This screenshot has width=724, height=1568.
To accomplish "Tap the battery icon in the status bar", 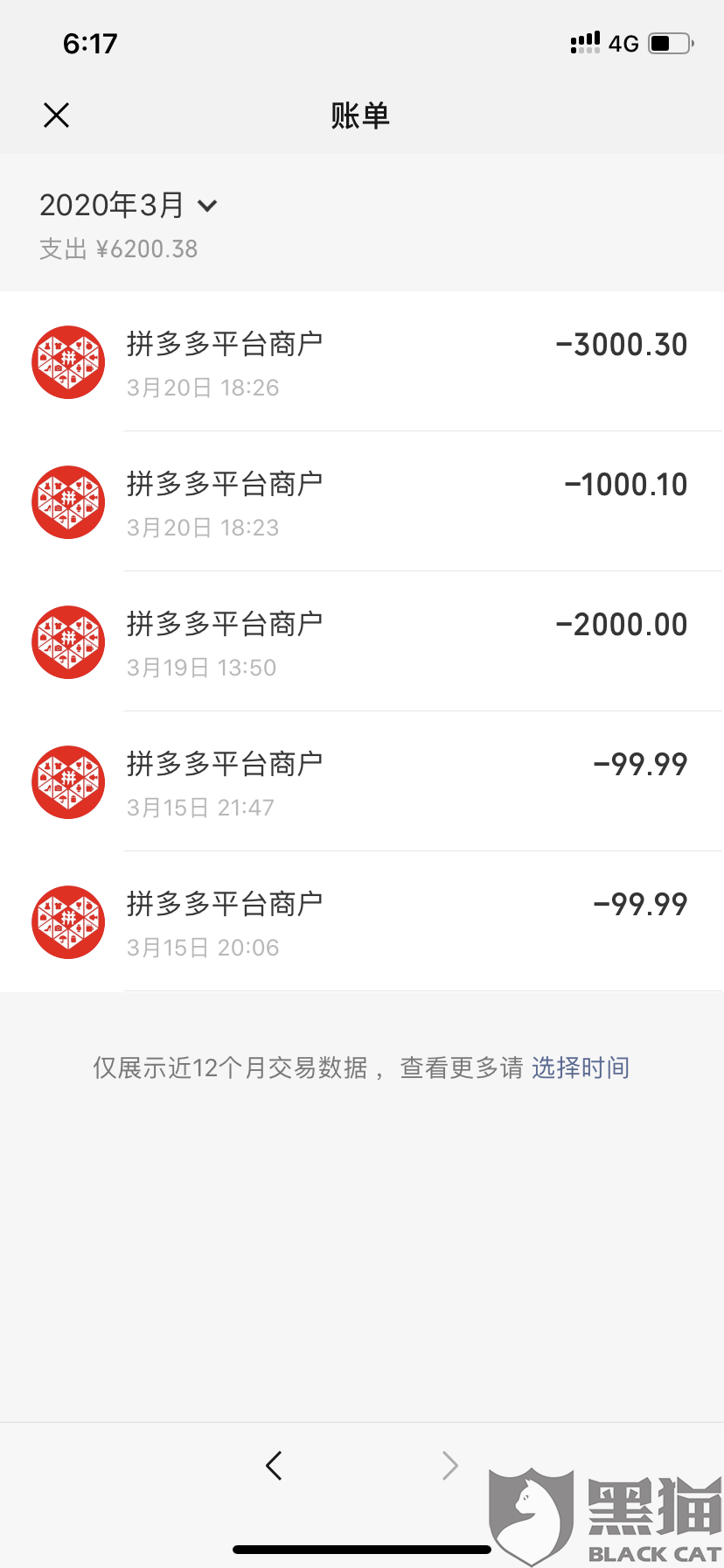I will click(668, 41).
